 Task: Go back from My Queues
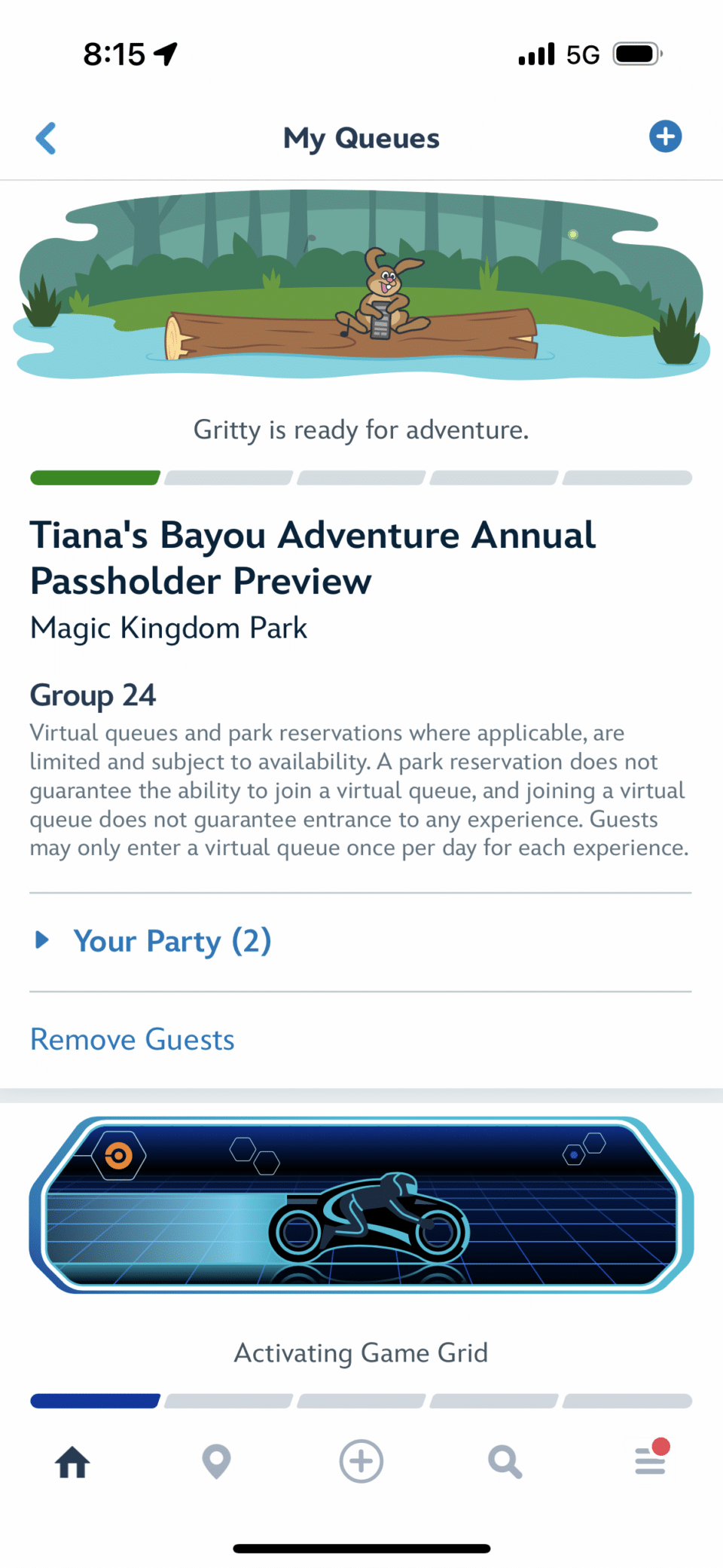(46, 138)
